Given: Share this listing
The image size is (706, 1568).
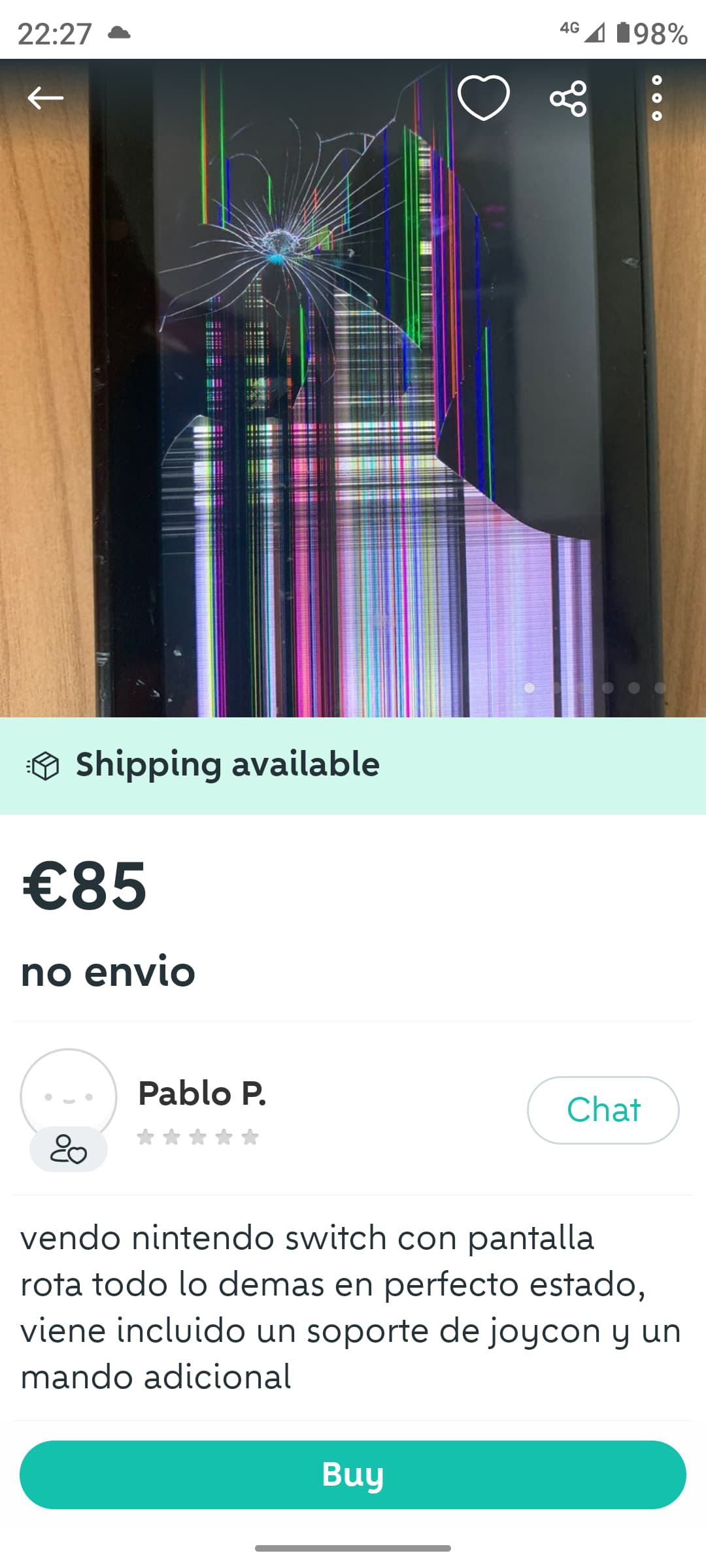Looking at the screenshot, I should tap(568, 99).
